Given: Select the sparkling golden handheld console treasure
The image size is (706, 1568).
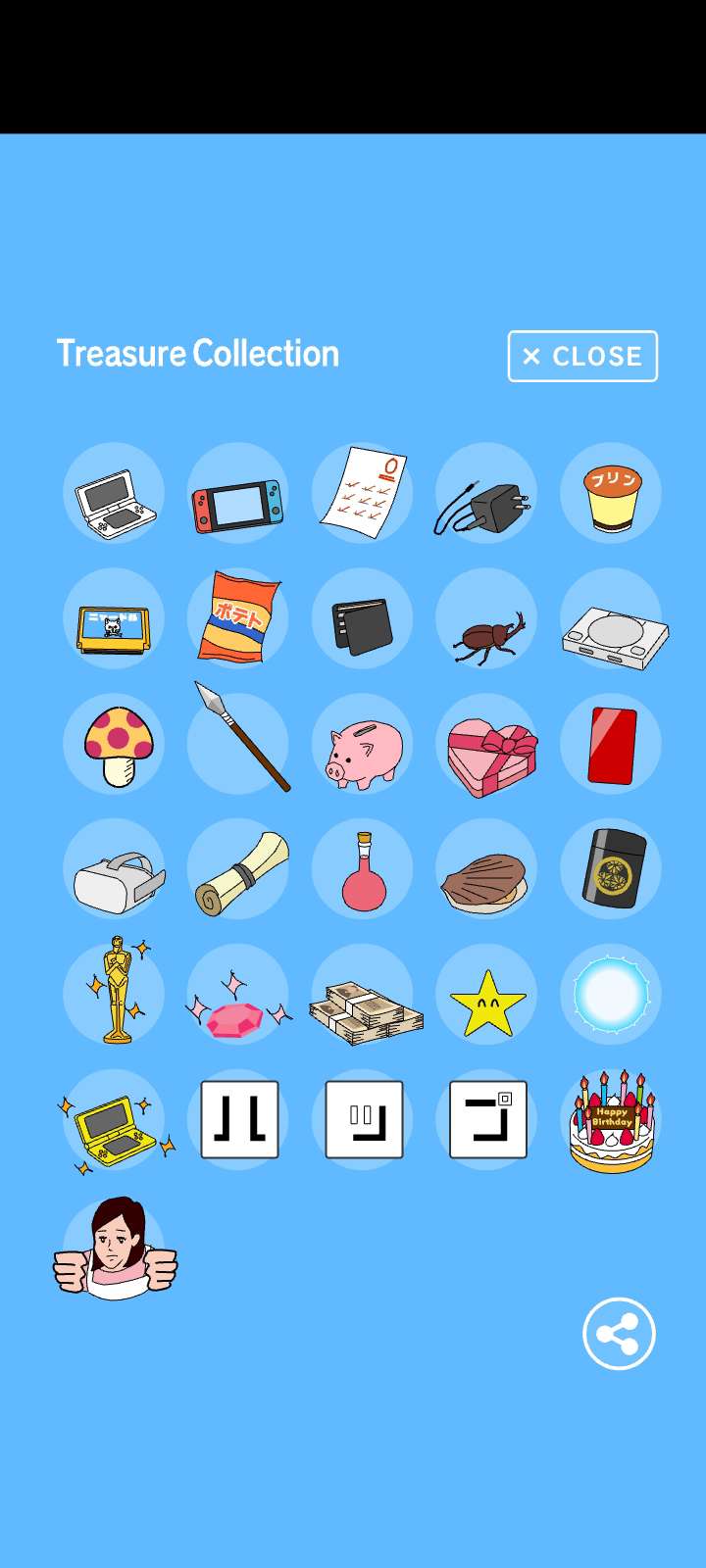Looking at the screenshot, I should point(114,1120).
